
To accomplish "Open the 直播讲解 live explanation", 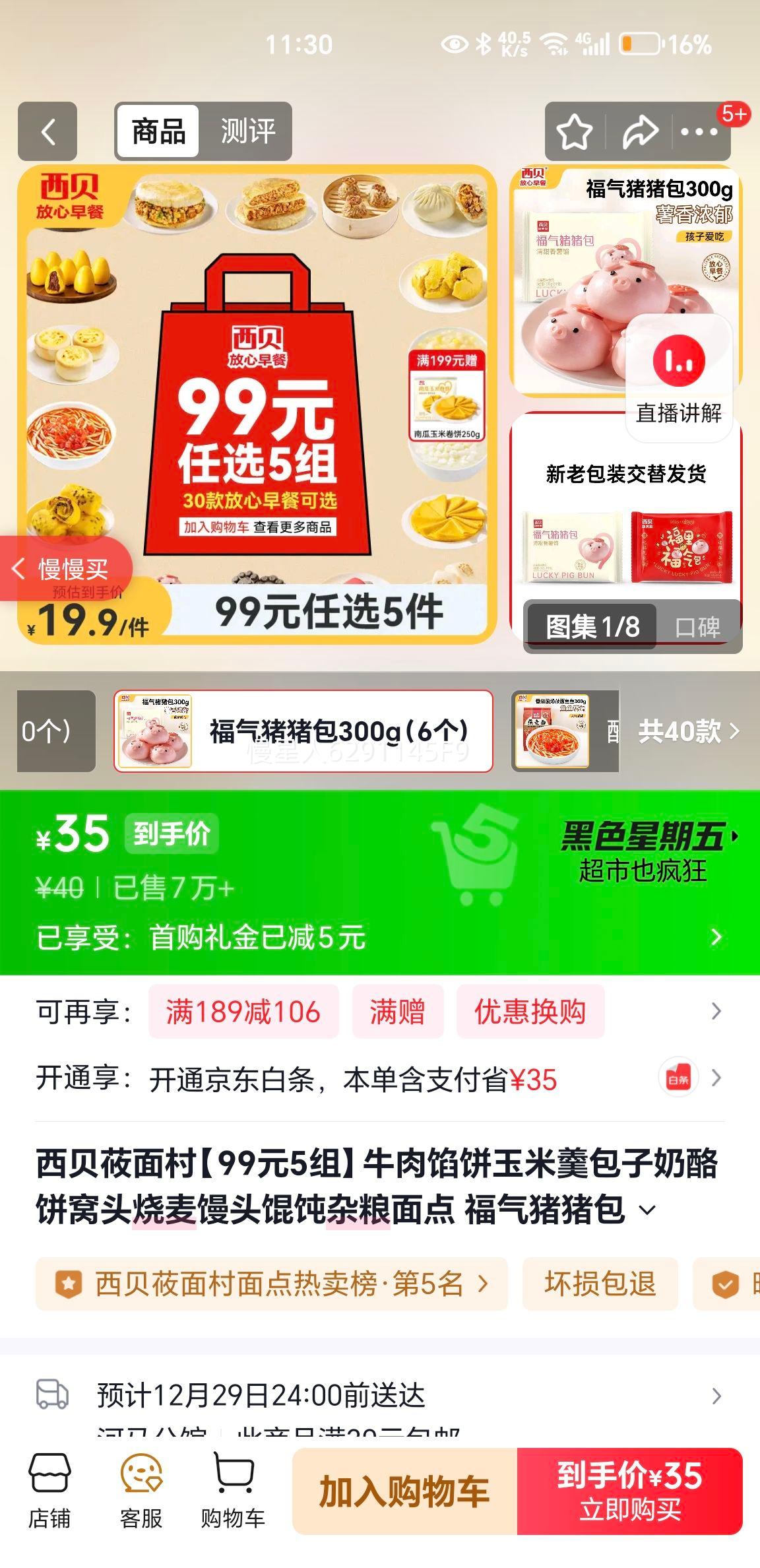I will click(678, 376).
